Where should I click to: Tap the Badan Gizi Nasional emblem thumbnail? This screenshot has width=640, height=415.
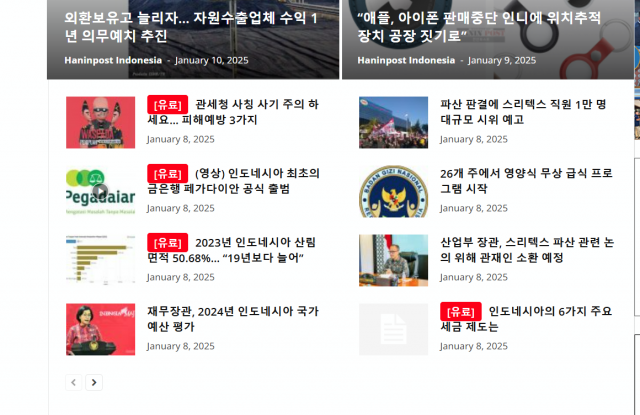pyautogui.click(x=393, y=190)
